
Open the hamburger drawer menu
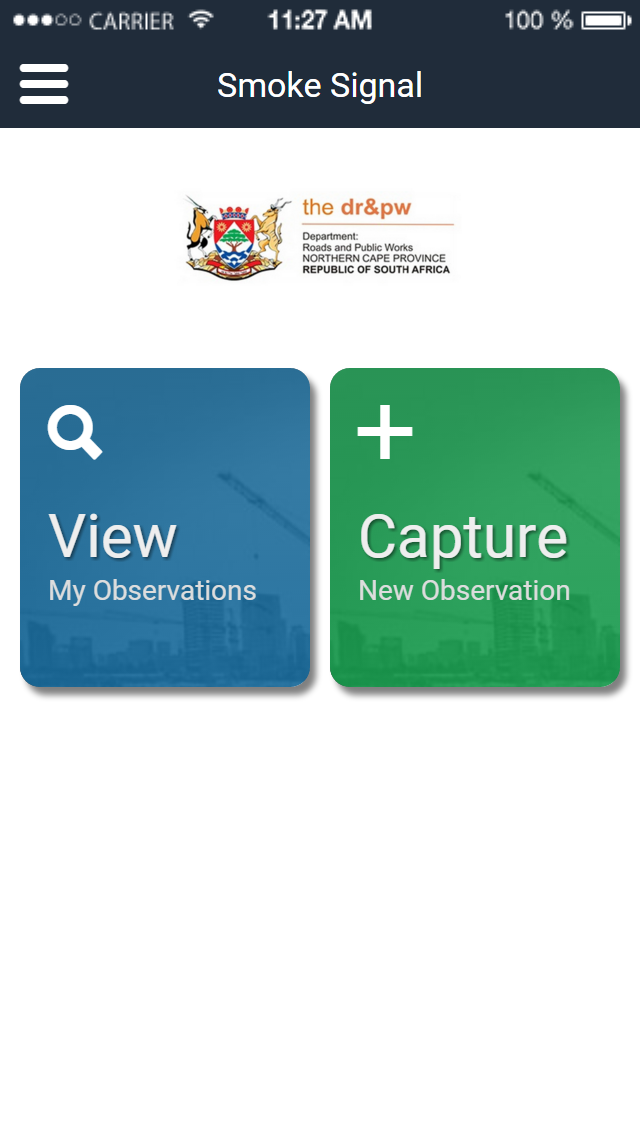click(44, 84)
